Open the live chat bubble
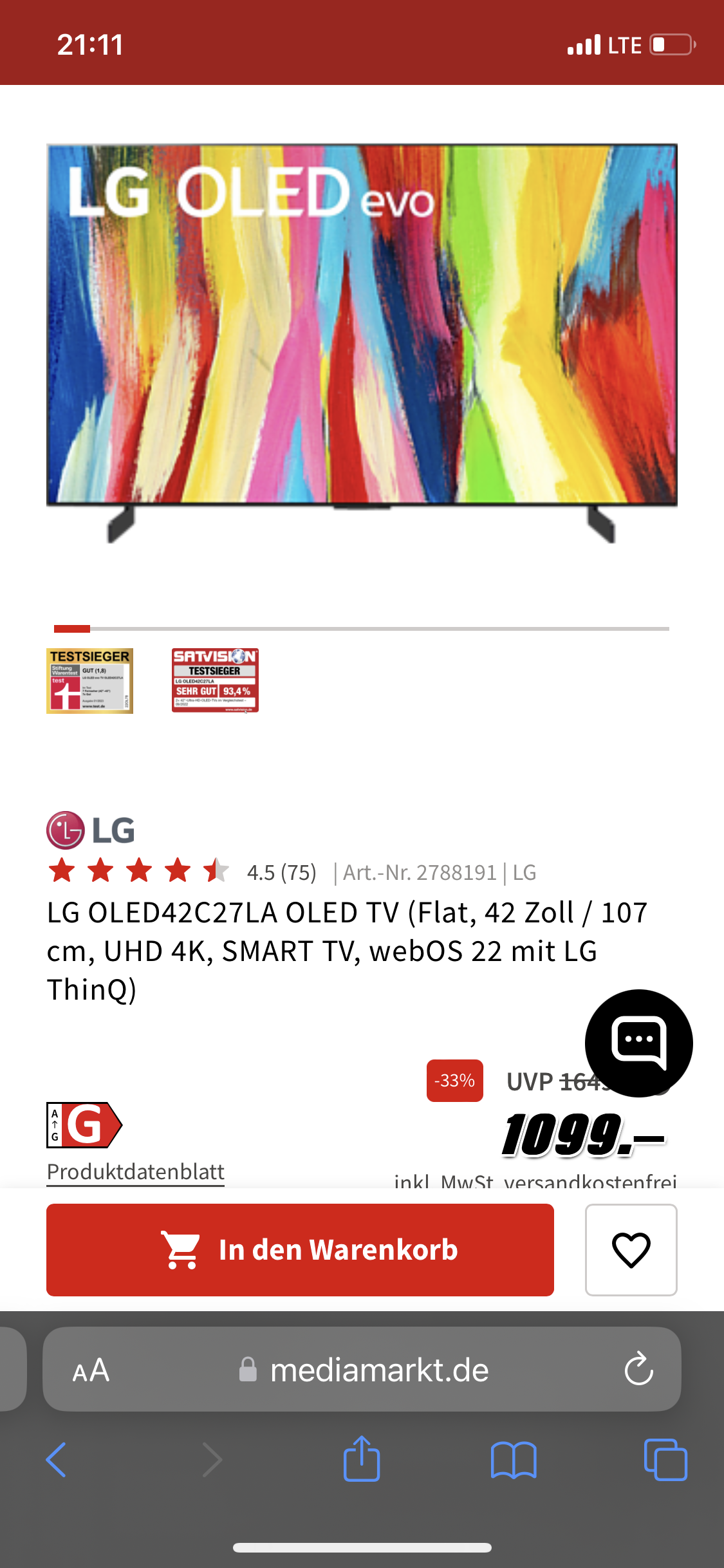This screenshot has width=724, height=1568. 638,1043
